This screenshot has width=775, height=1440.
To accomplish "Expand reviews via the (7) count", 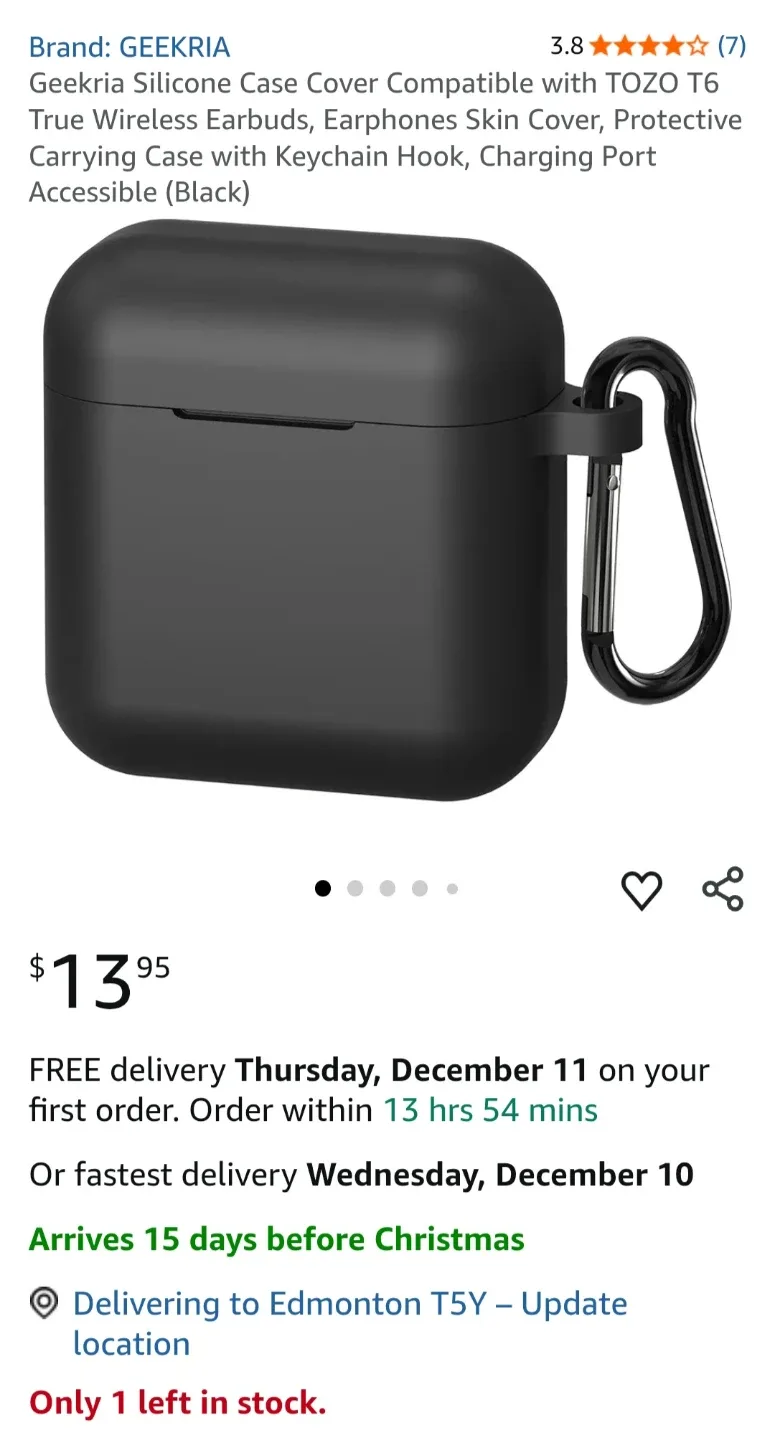I will coord(733,45).
